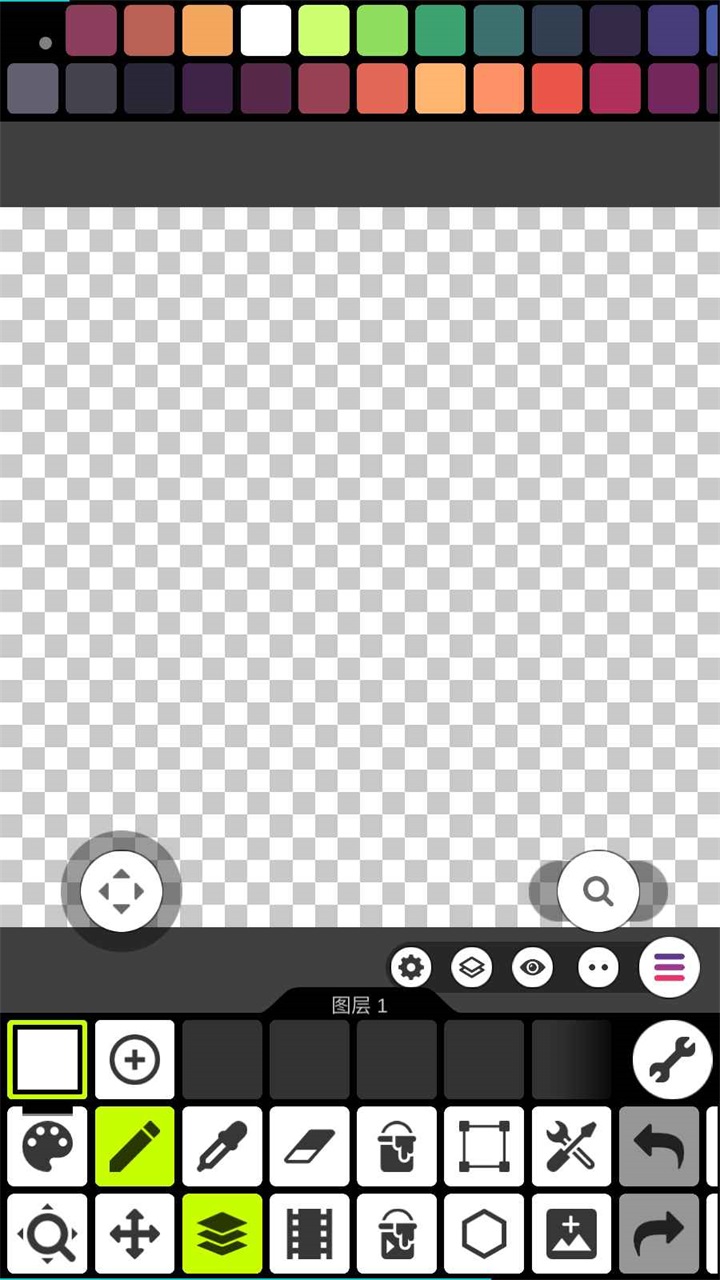Switch to the eraser tool

coord(309,1146)
